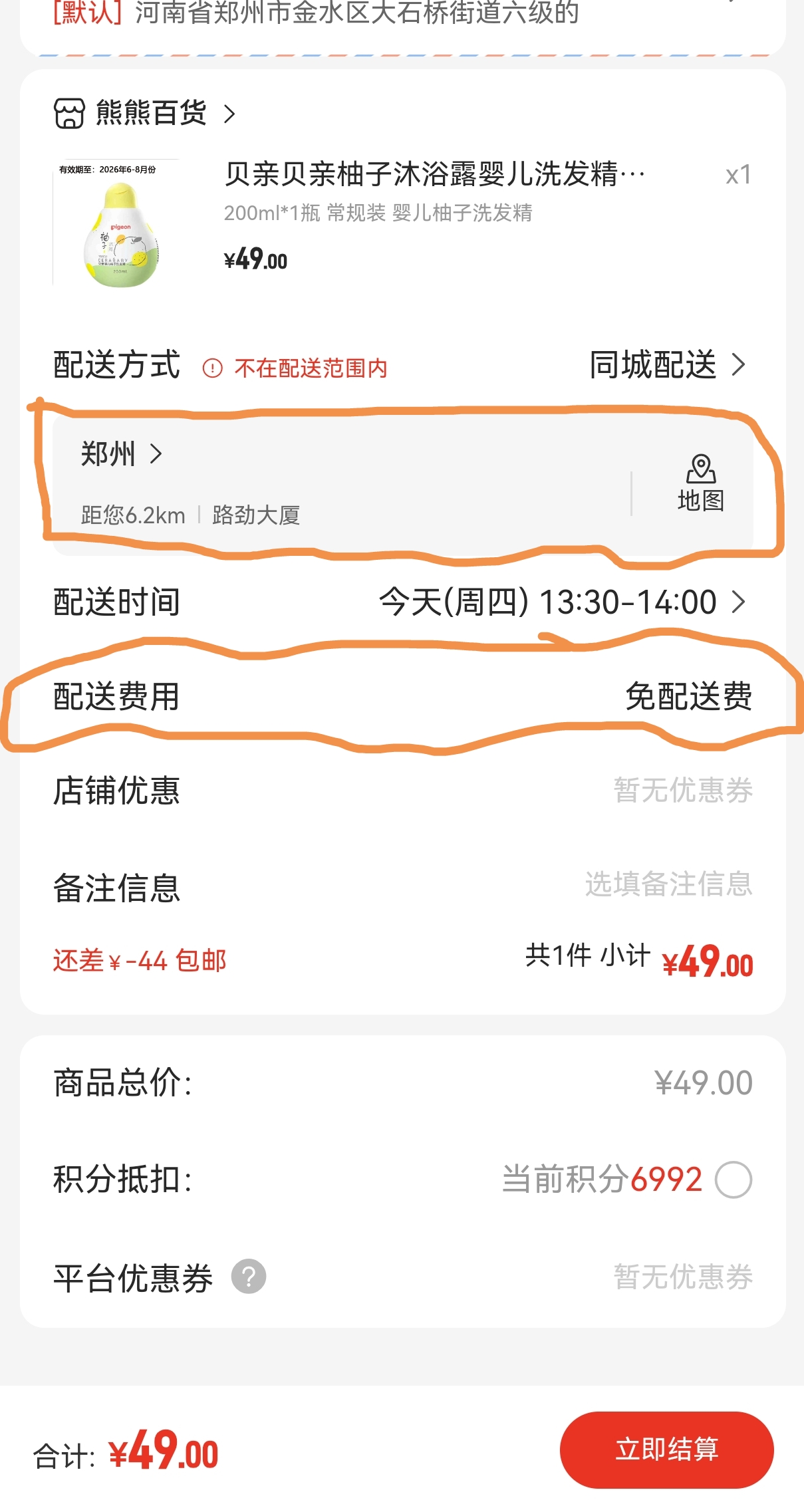The height and width of the screenshot is (1512, 804).
Task: Open the 地图 map view
Action: tap(700, 483)
